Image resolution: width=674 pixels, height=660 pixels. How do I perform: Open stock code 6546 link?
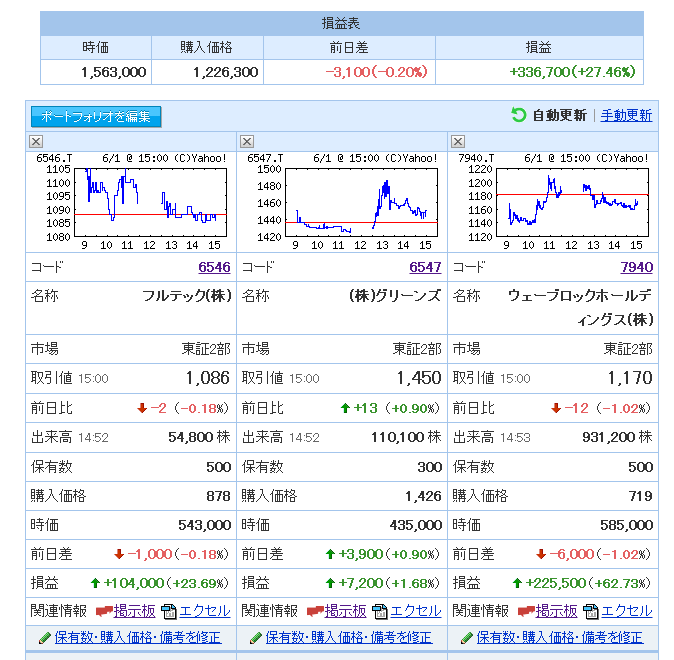[x=214, y=267]
